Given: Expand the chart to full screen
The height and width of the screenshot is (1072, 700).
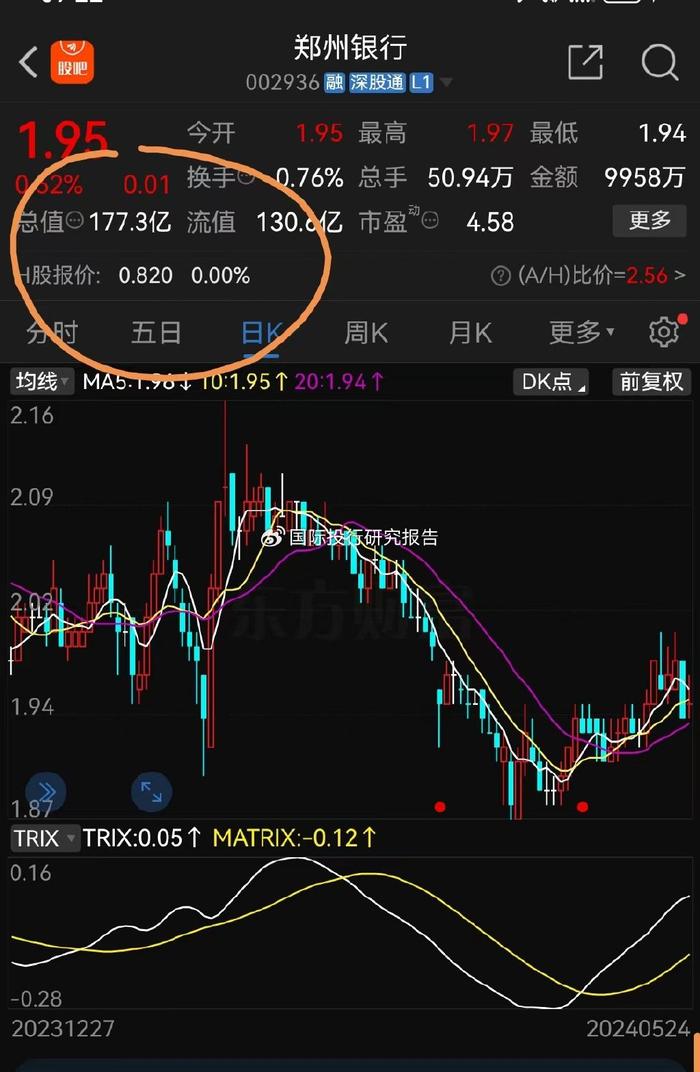Looking at the screenshot, I should pos(151,793).
